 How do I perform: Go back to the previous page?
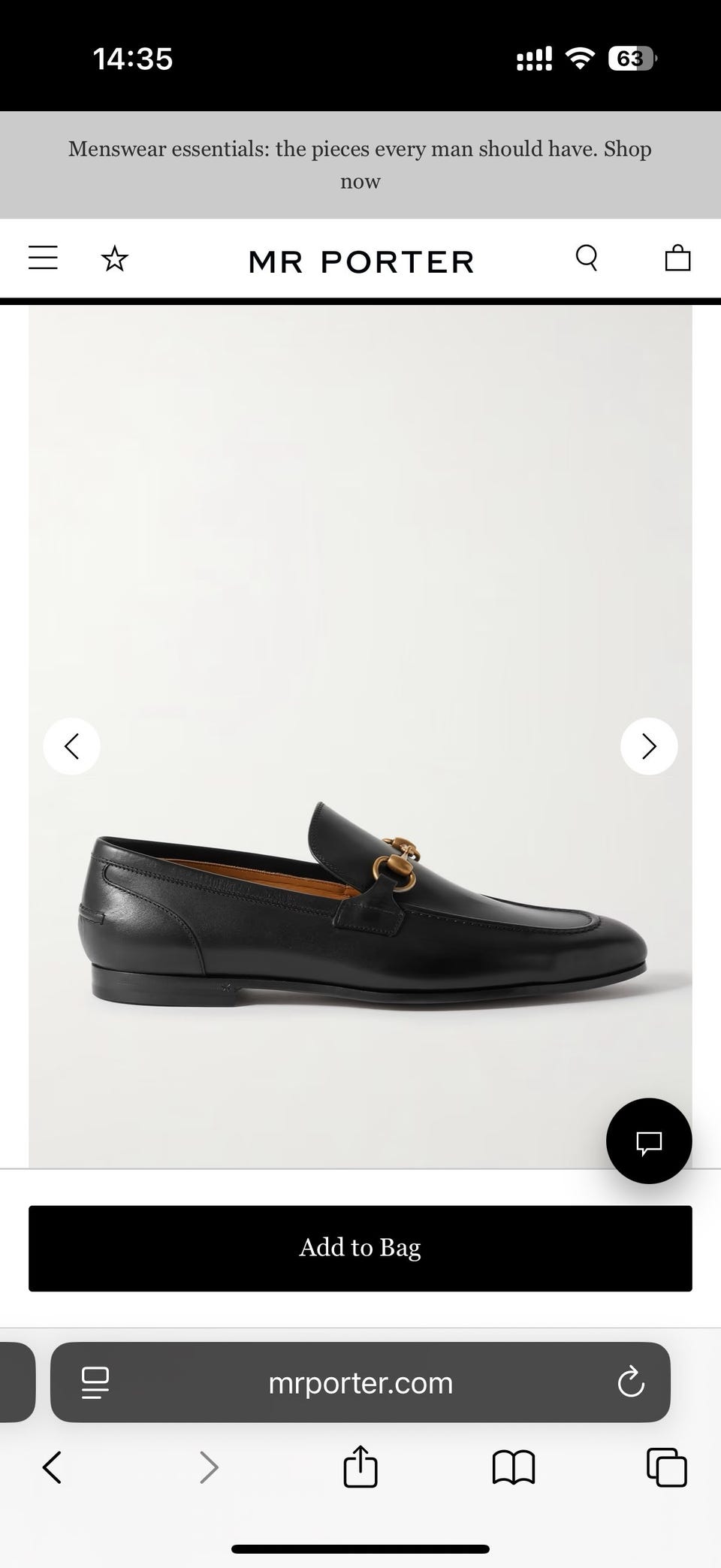click(52, 1467)
